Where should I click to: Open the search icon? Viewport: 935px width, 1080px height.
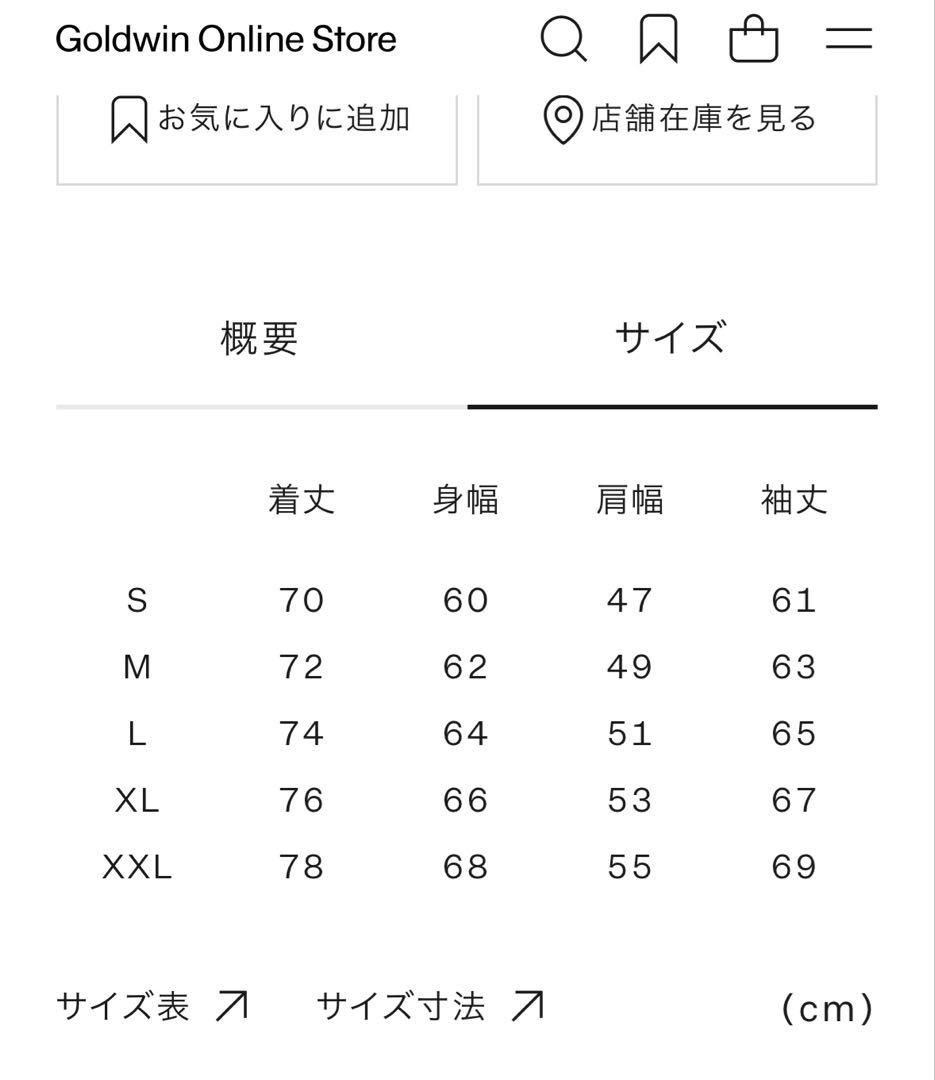click(x=564, y=40)
